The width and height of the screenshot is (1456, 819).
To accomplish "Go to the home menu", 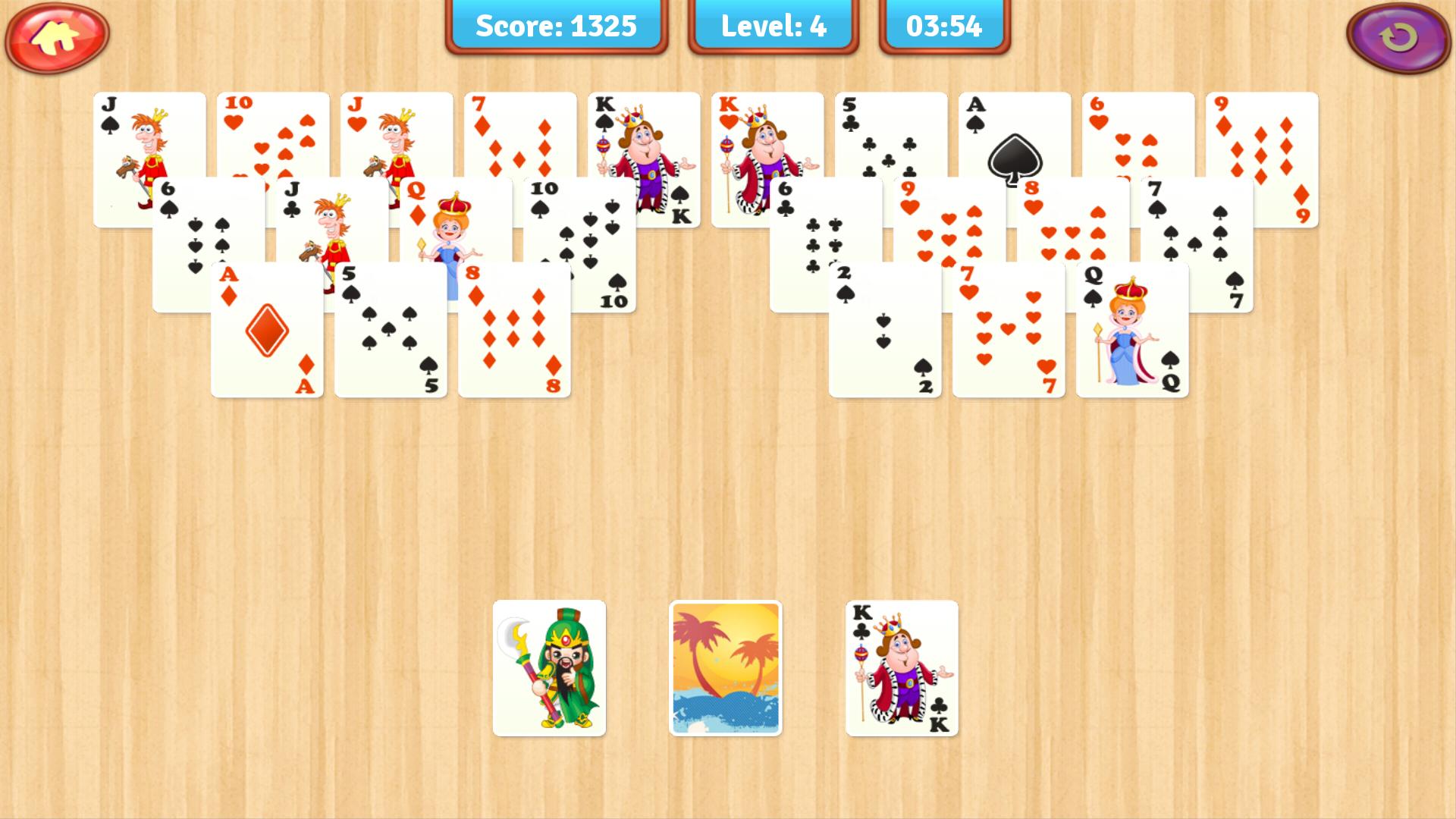I will pos(57,37).
